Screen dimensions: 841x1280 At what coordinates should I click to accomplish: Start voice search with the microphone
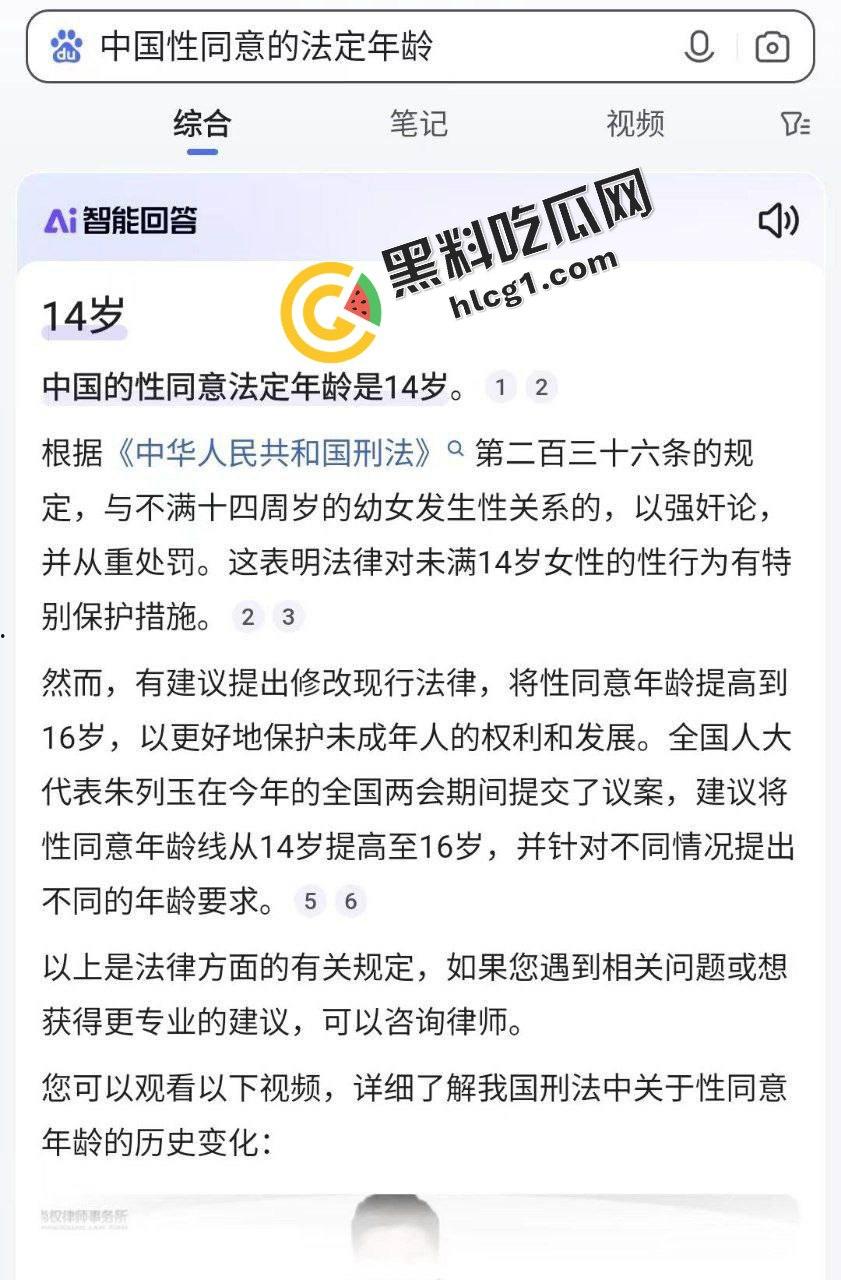pos(699,47)
